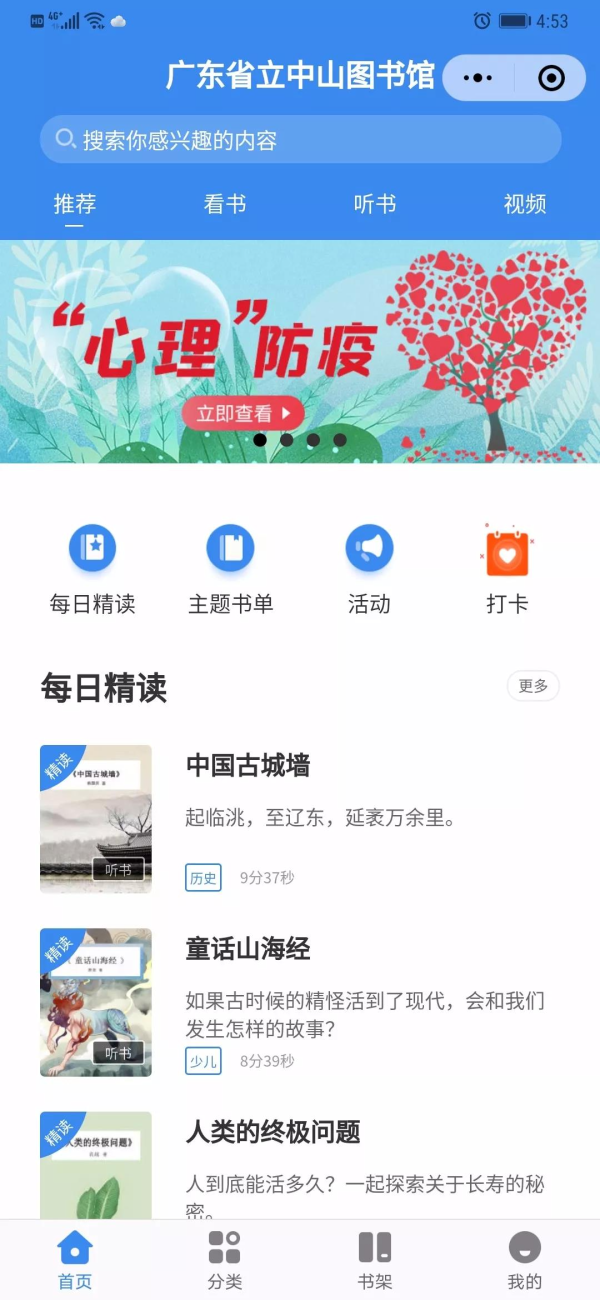Open 主题书单 book lists

coord(230,549)
